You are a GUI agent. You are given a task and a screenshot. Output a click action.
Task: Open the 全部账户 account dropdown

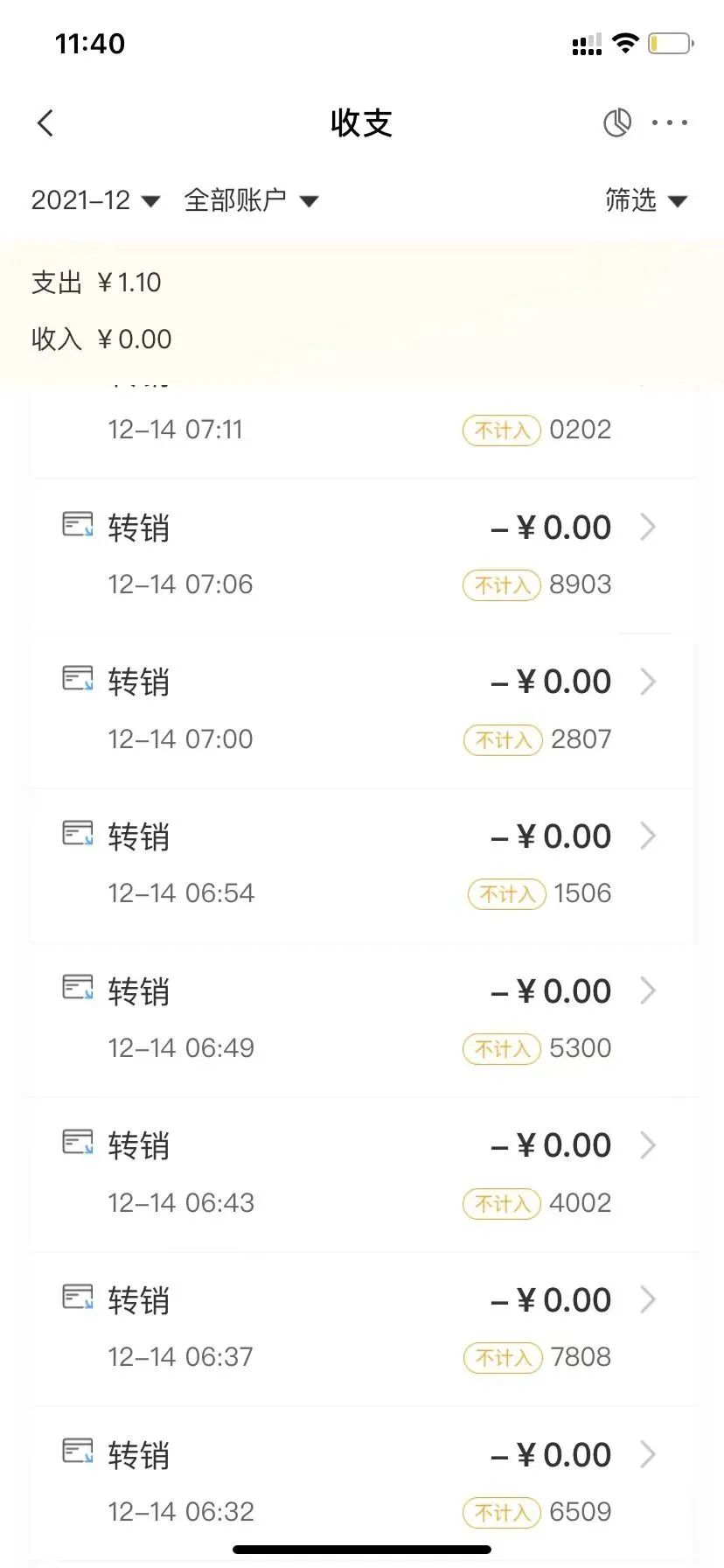click(250, 200)
